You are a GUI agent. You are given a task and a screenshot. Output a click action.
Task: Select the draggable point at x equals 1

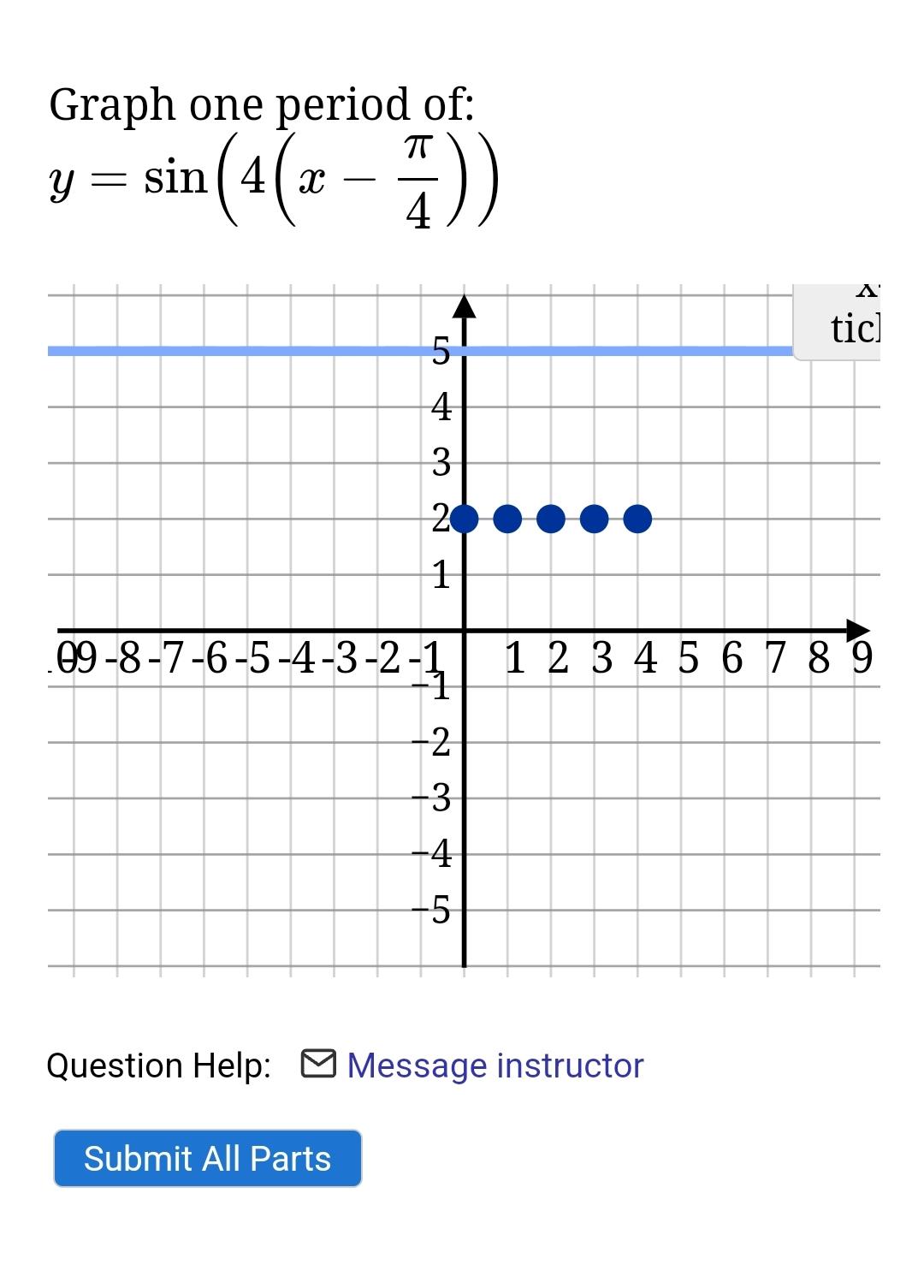point(508,519)
